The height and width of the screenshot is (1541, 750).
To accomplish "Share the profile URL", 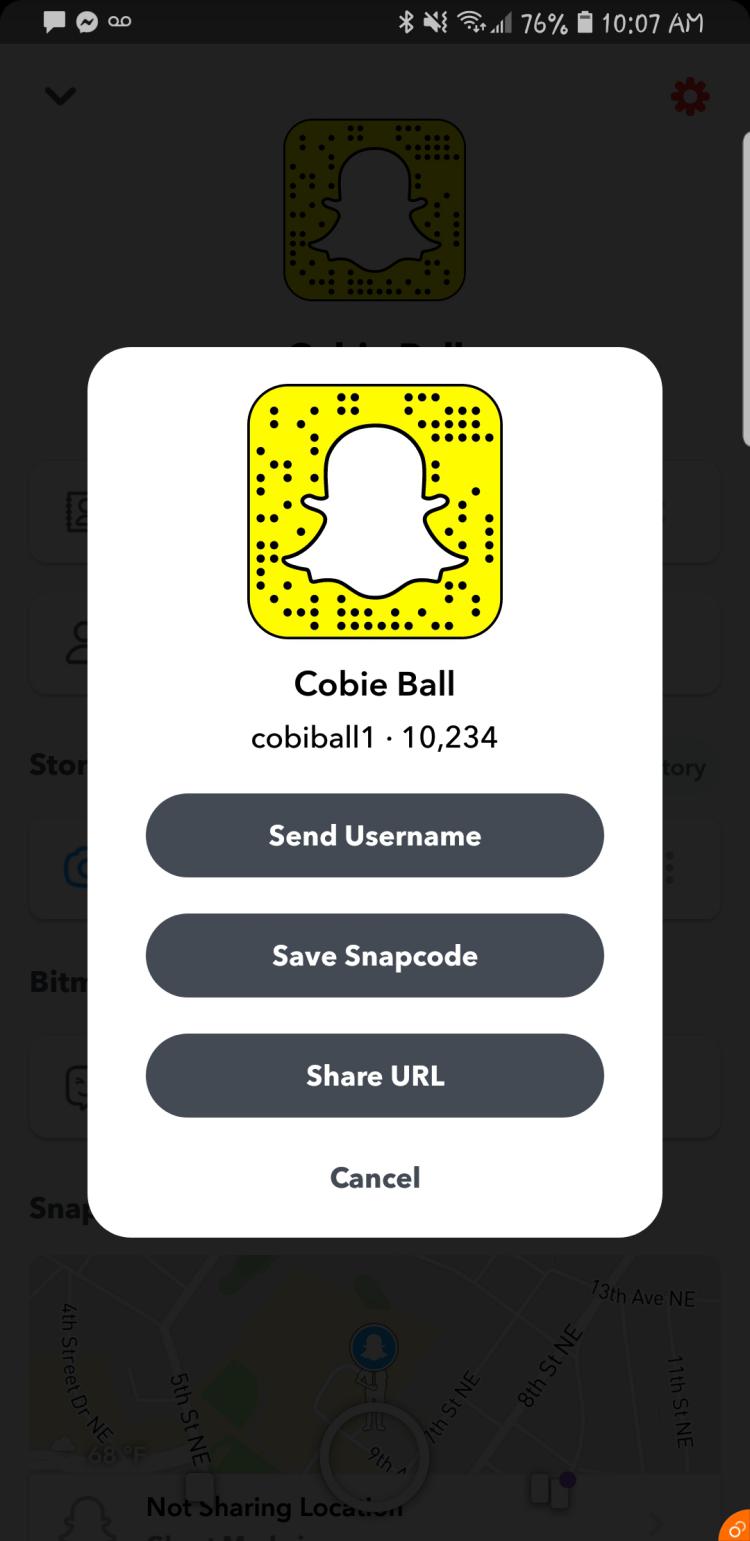I will (374, 1076).
